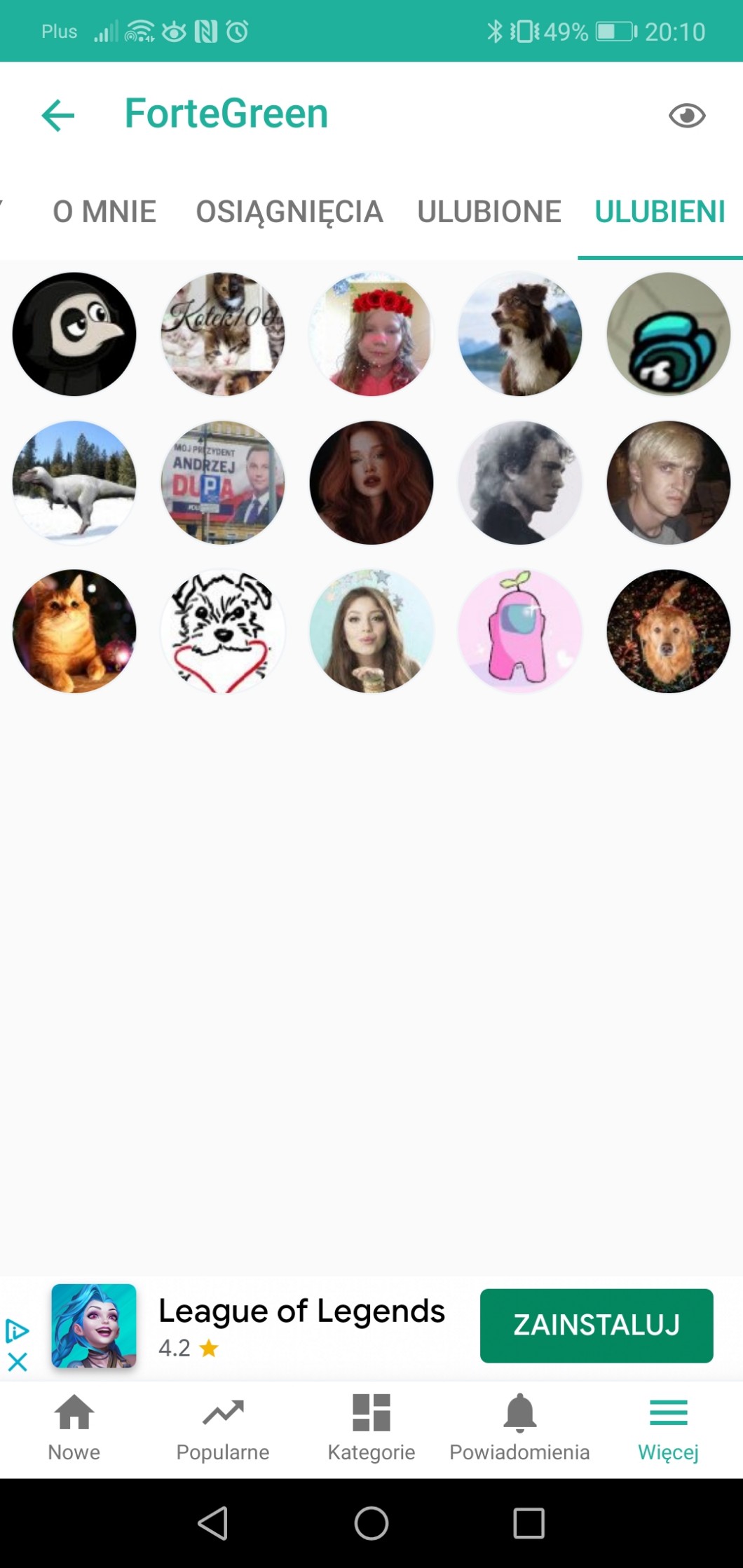
Task: Open the drawn dog with heart avatar
Action: pyautogui.click(x=223, y=631)
